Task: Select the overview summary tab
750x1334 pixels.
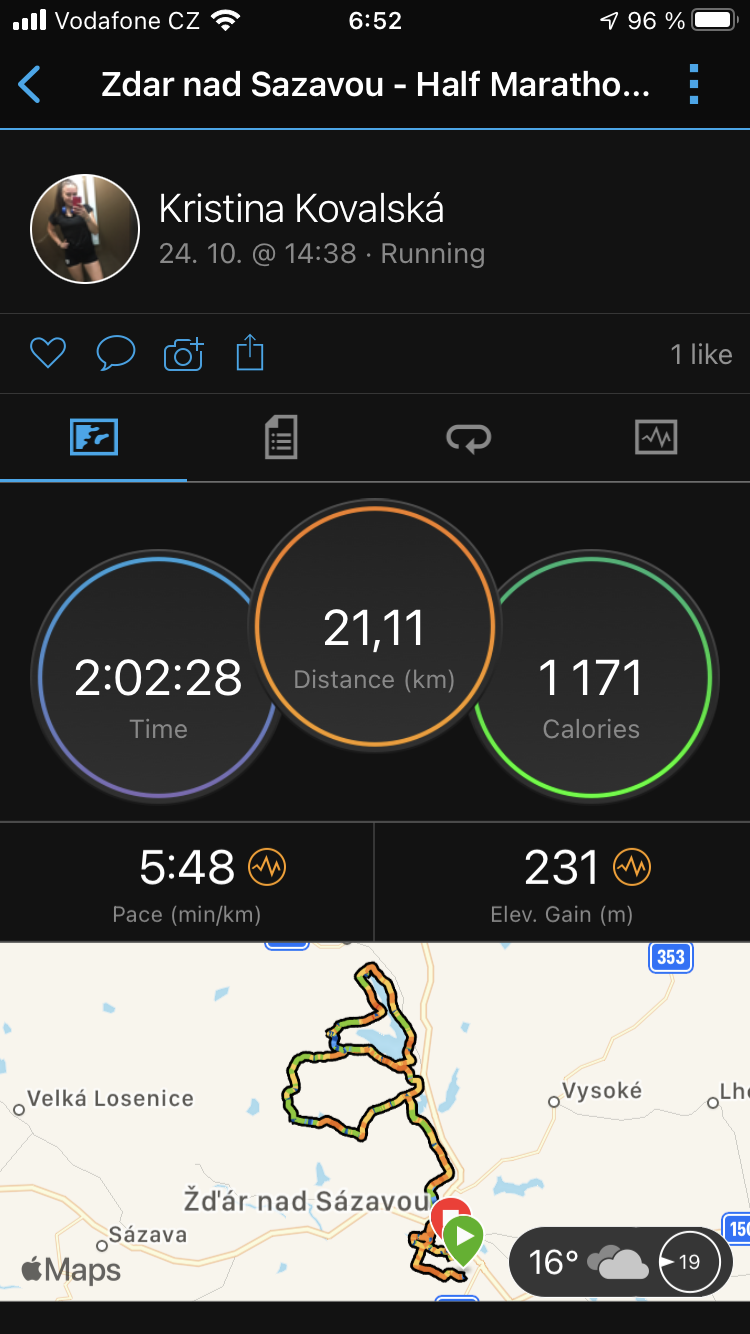Action: 94,437
